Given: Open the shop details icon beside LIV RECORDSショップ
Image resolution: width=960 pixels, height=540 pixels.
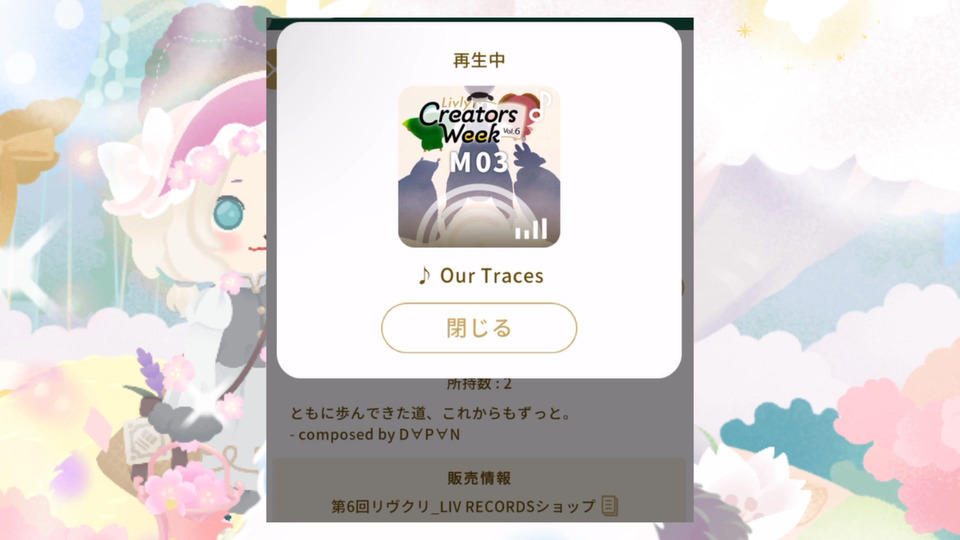Looking at the screenshot, I should [x=609, y=506].
